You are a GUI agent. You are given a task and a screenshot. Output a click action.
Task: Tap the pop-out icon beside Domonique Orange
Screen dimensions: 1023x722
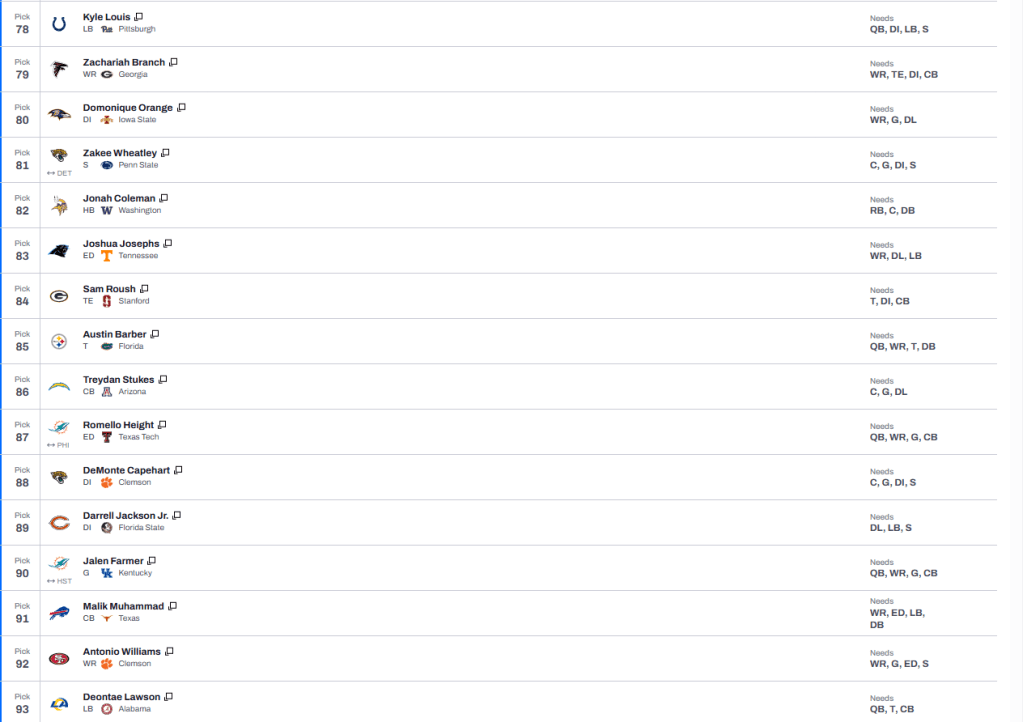(x=182, y=107)
